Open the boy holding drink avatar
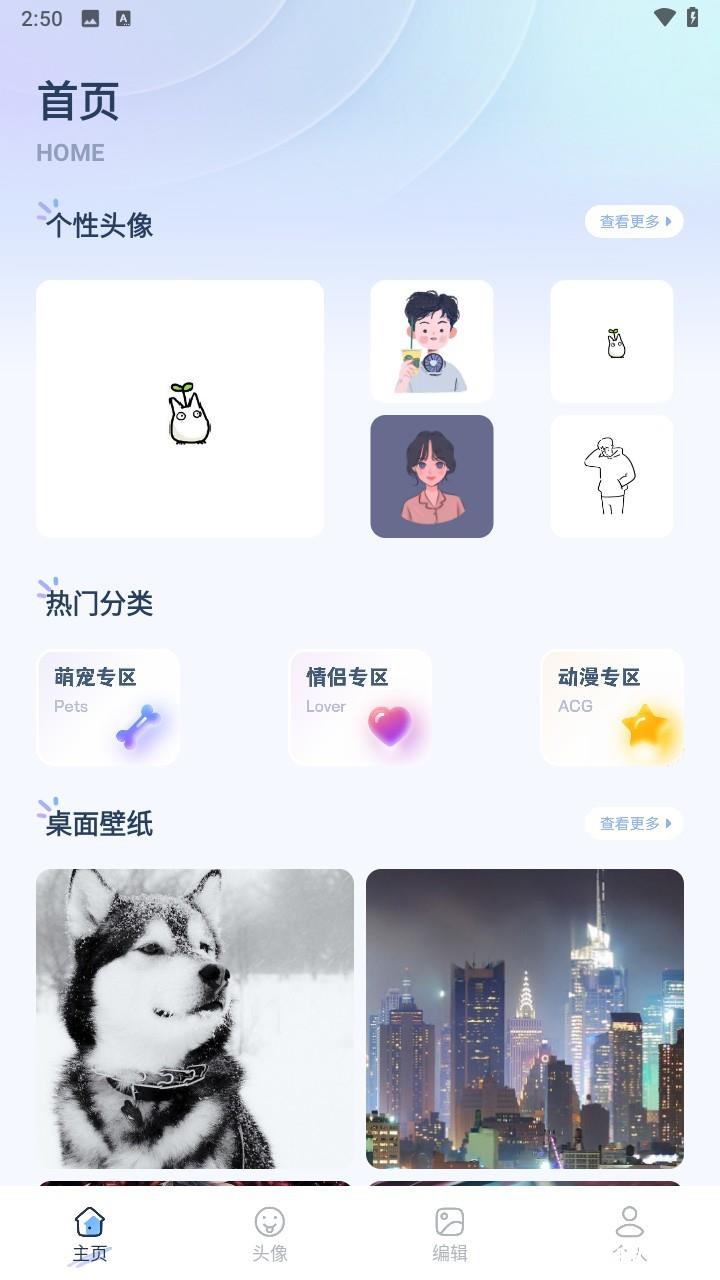The width and height of the screenshot is (720, 1280). (x=432, y=341)
